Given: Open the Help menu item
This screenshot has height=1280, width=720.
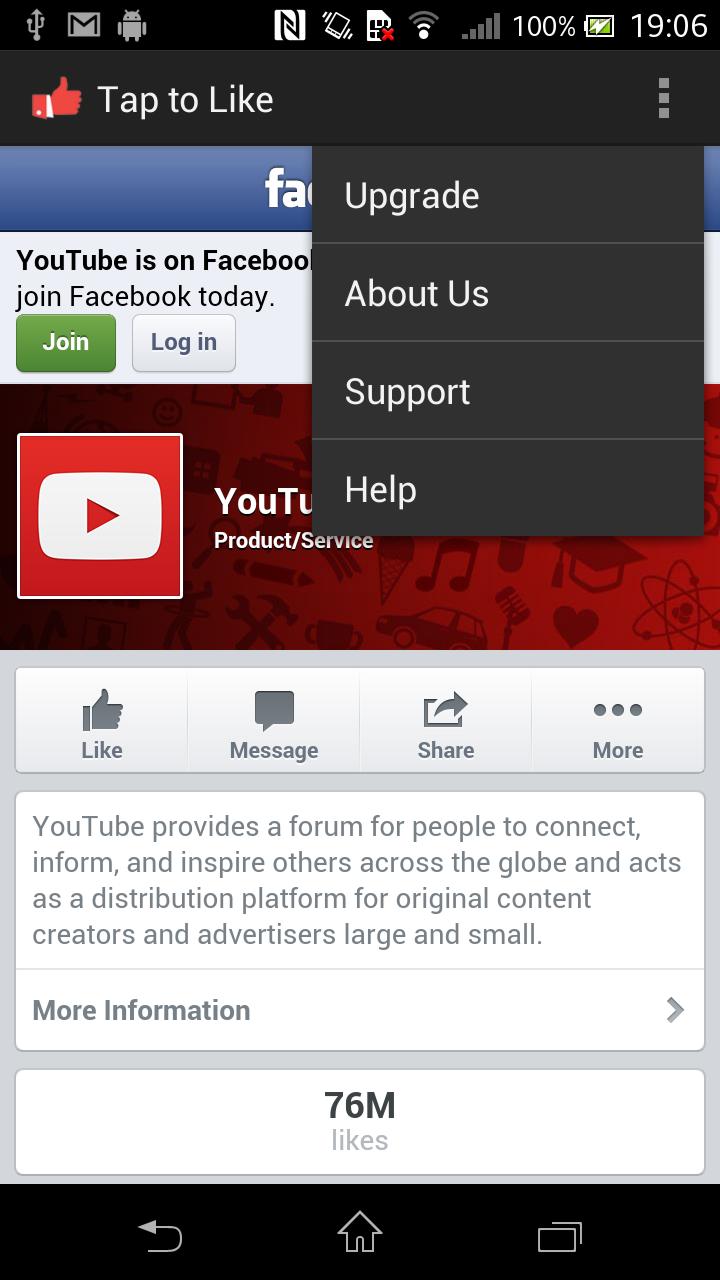Looking at the screenshot, I should coord(507,490).
